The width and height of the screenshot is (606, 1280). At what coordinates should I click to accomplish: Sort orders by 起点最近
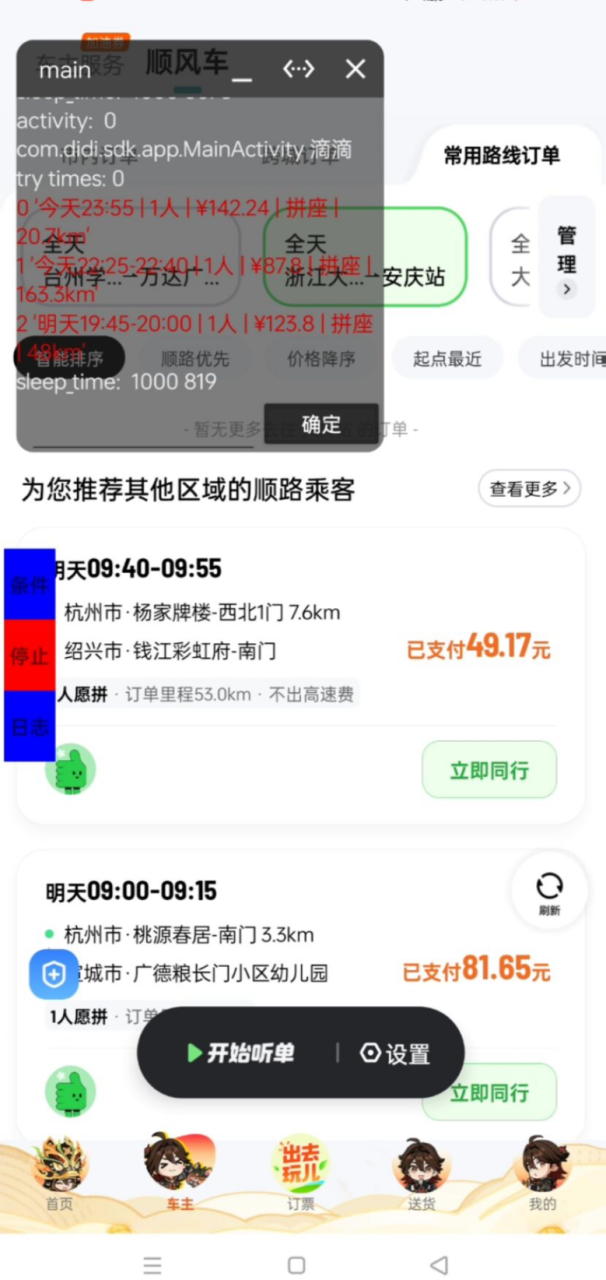pyautogui.click(x=447, y=358)
